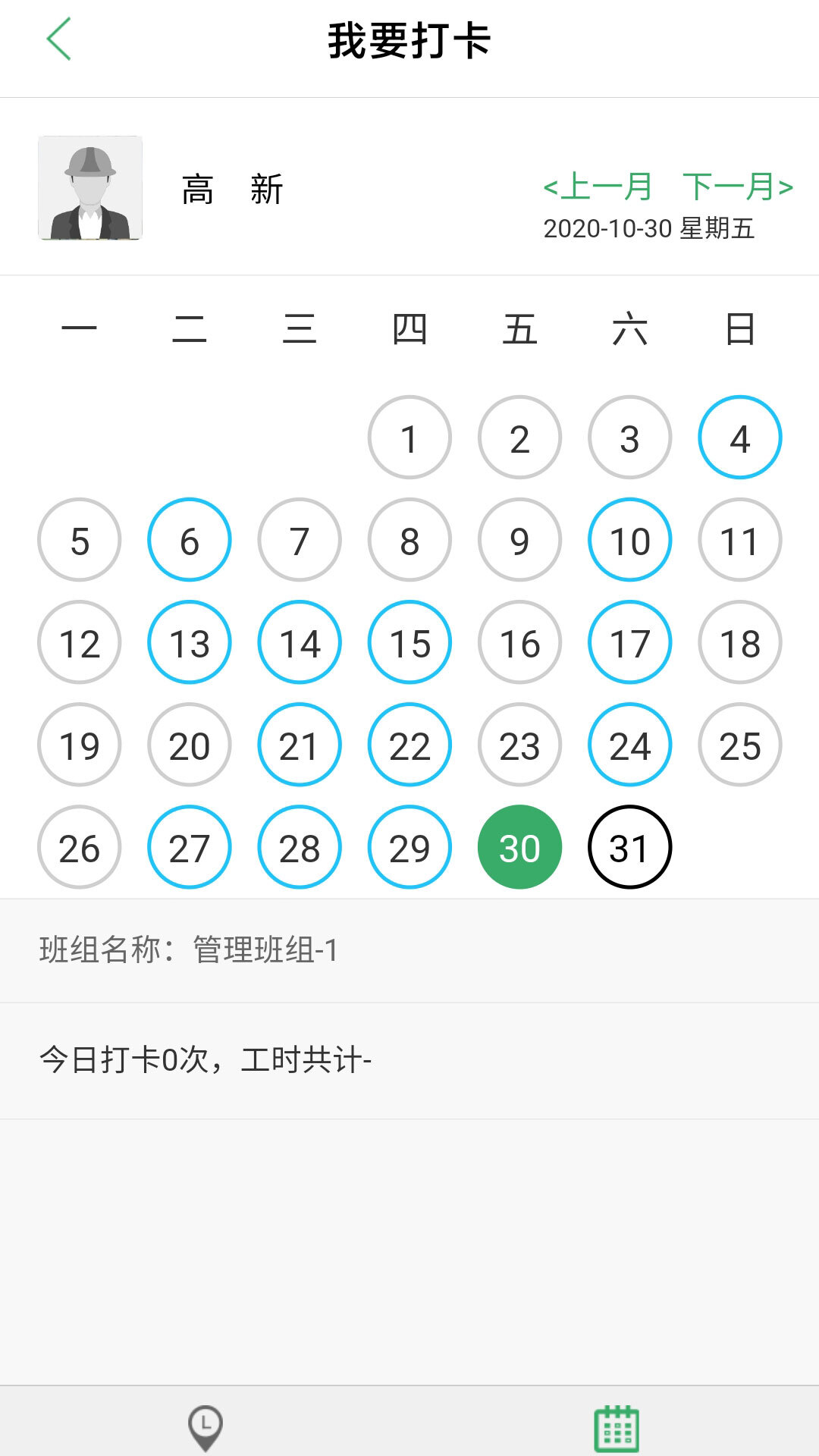Tap date 15 to toggle its record view
Viewport: 819px width, 1456px height.
409,642
